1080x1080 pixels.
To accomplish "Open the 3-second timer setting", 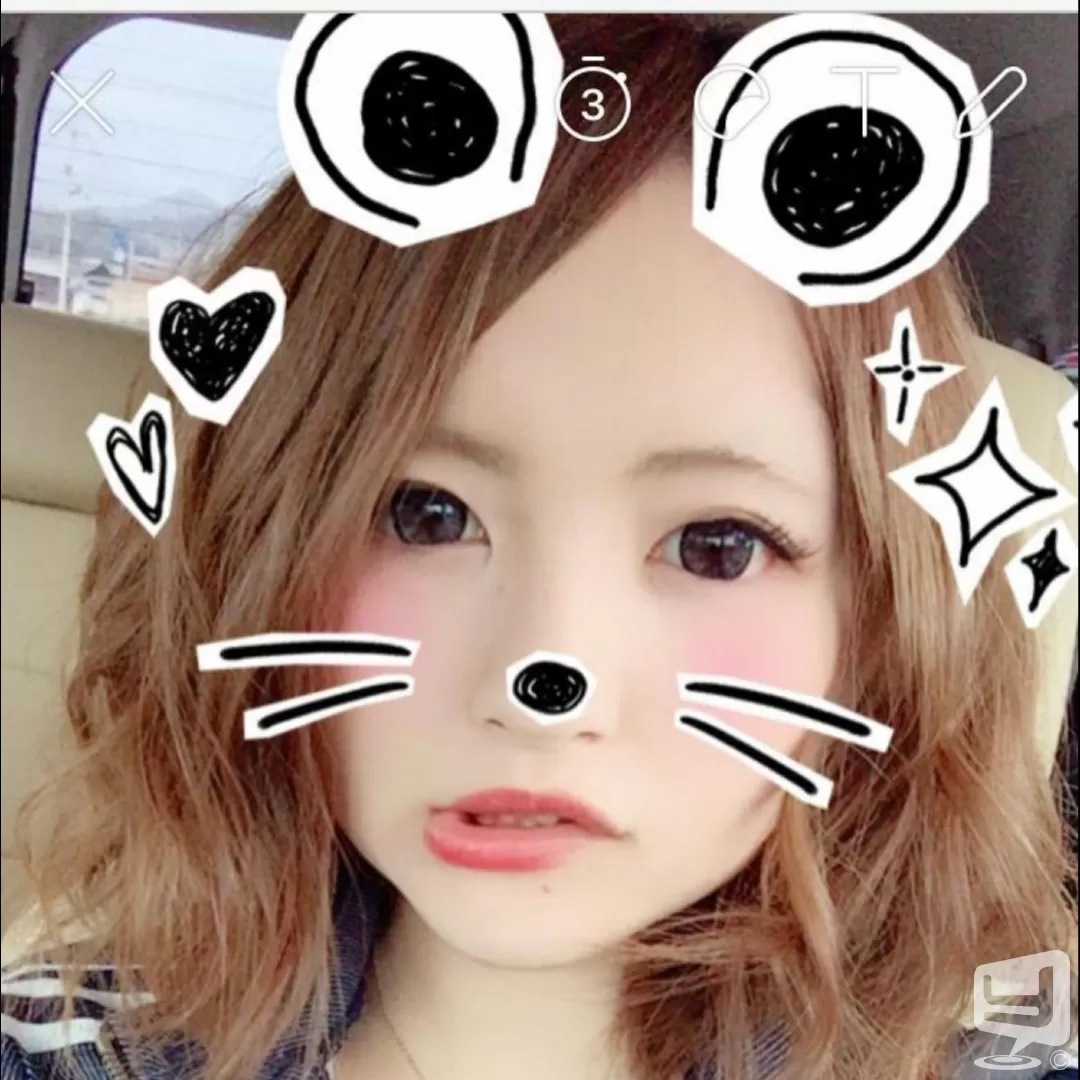I will pyautogui.click(x=593, y=102).
